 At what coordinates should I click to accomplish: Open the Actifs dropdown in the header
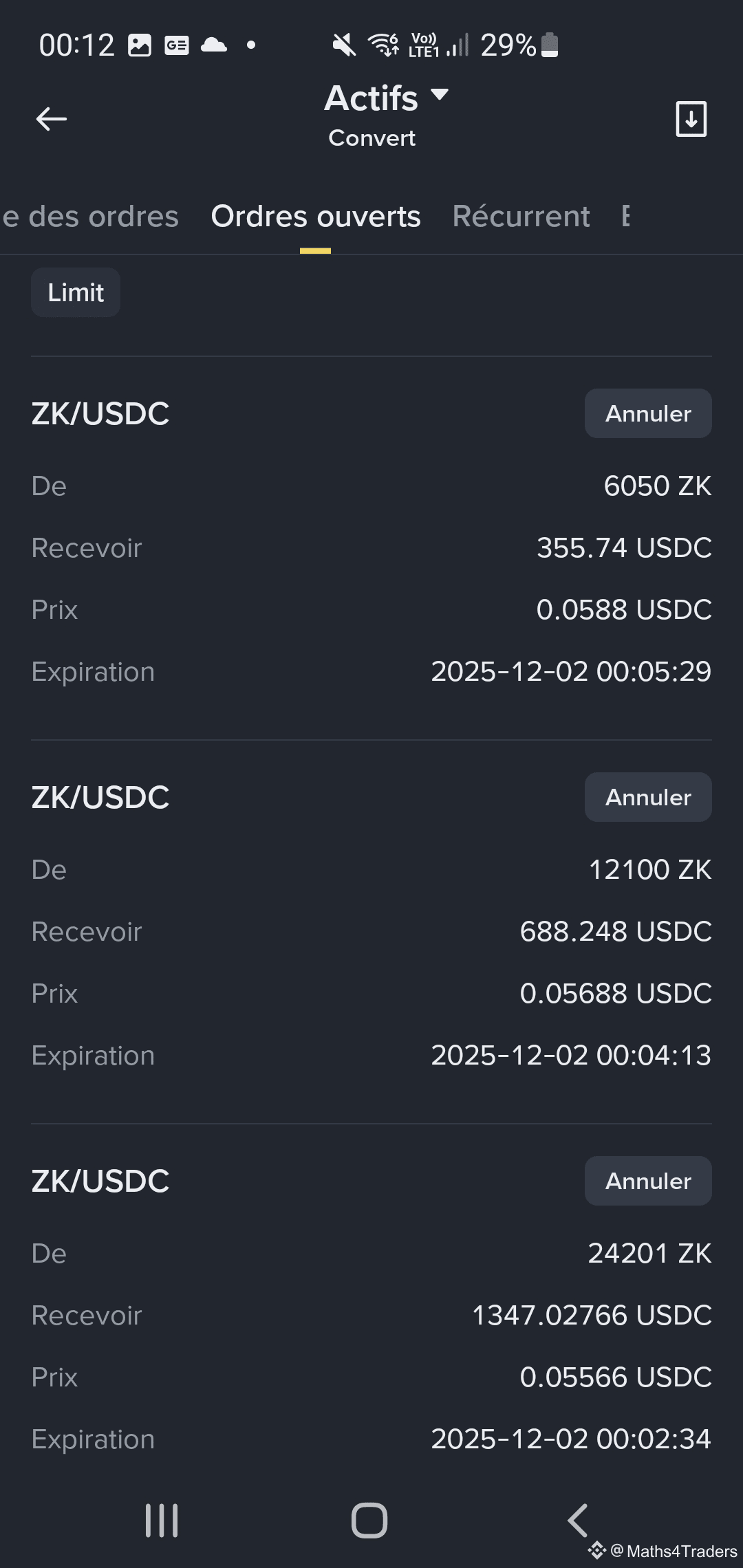(386, 98)
